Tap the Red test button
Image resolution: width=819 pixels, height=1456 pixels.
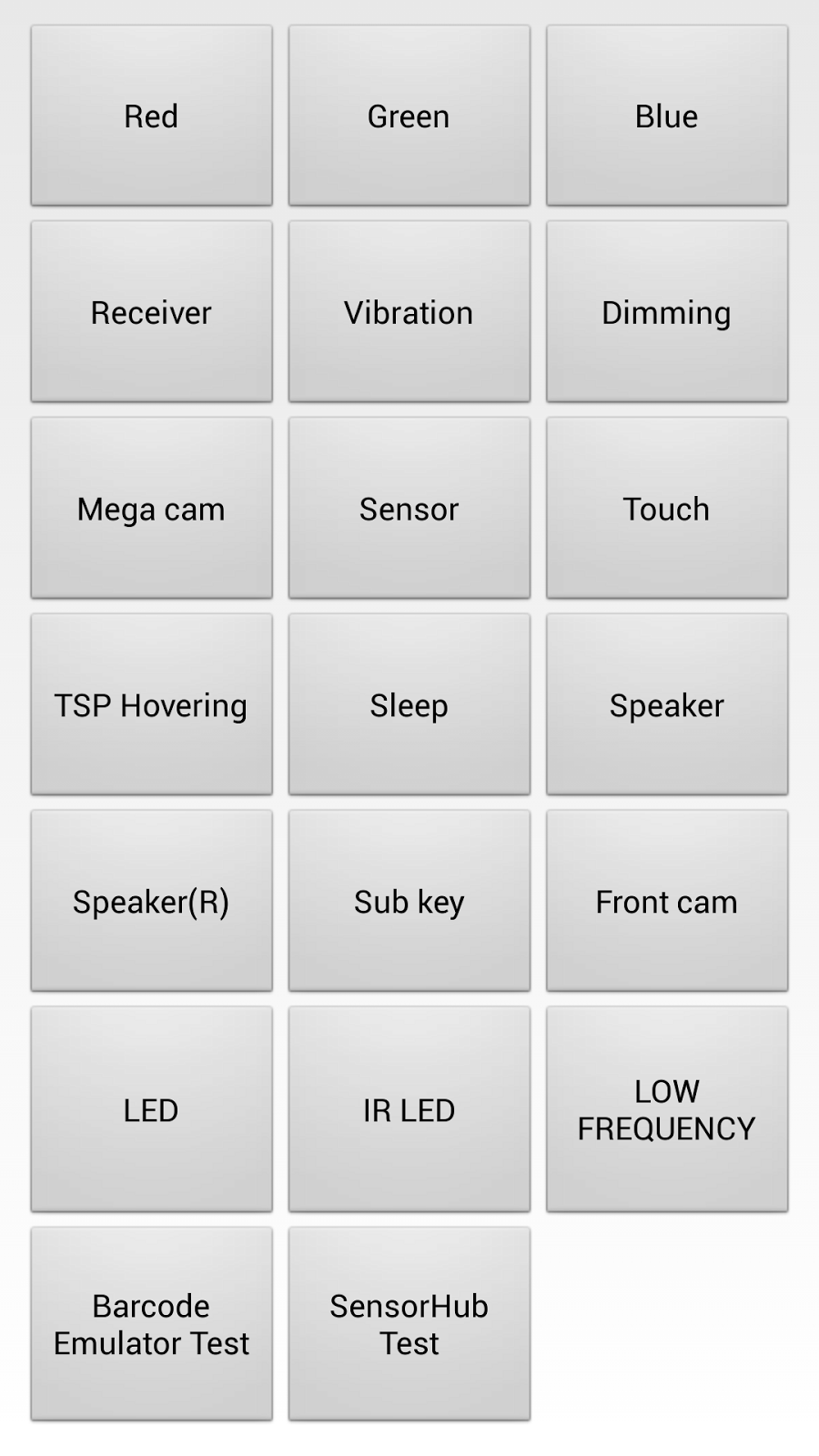click(151, 116)
